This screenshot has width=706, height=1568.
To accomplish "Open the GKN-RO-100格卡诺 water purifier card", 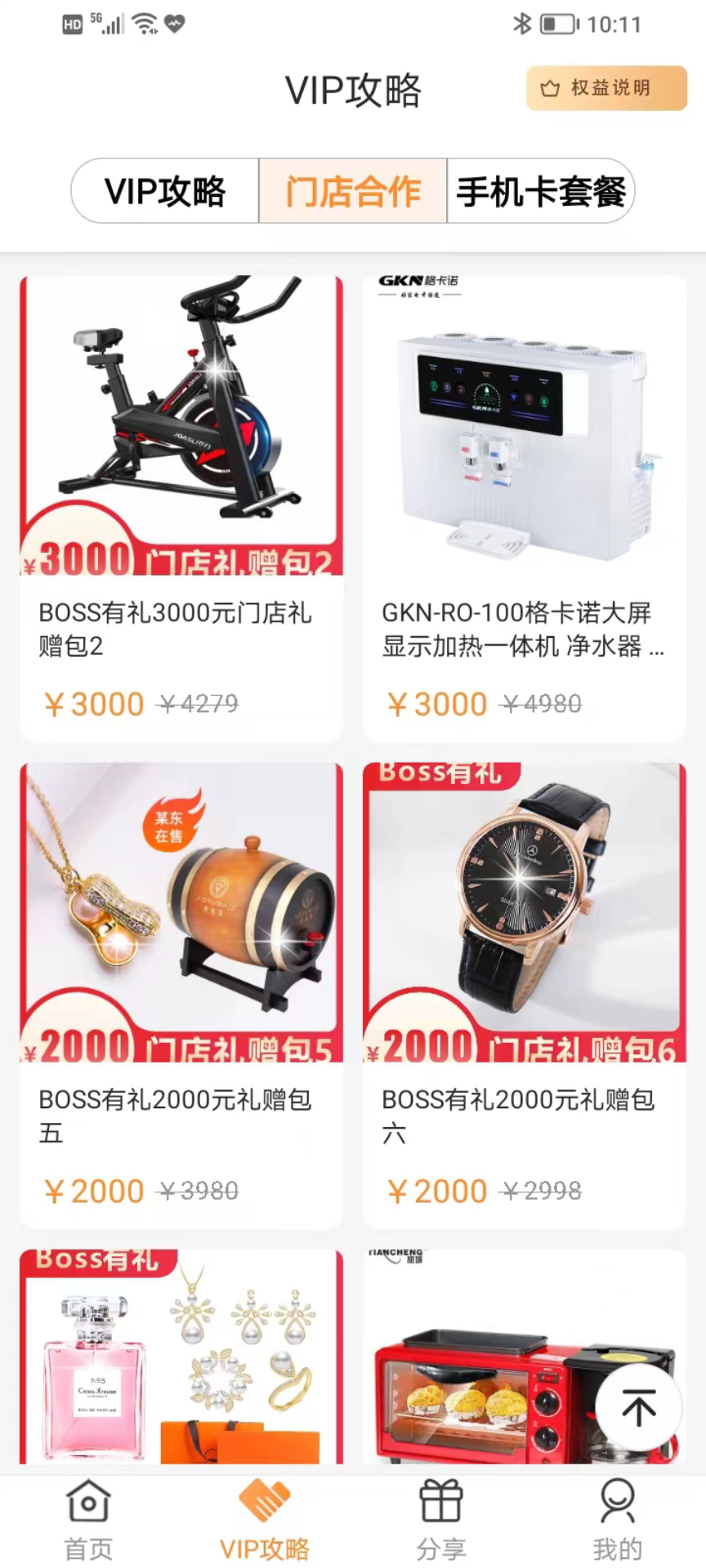I will pyautogui.click(x=525, y=509).
